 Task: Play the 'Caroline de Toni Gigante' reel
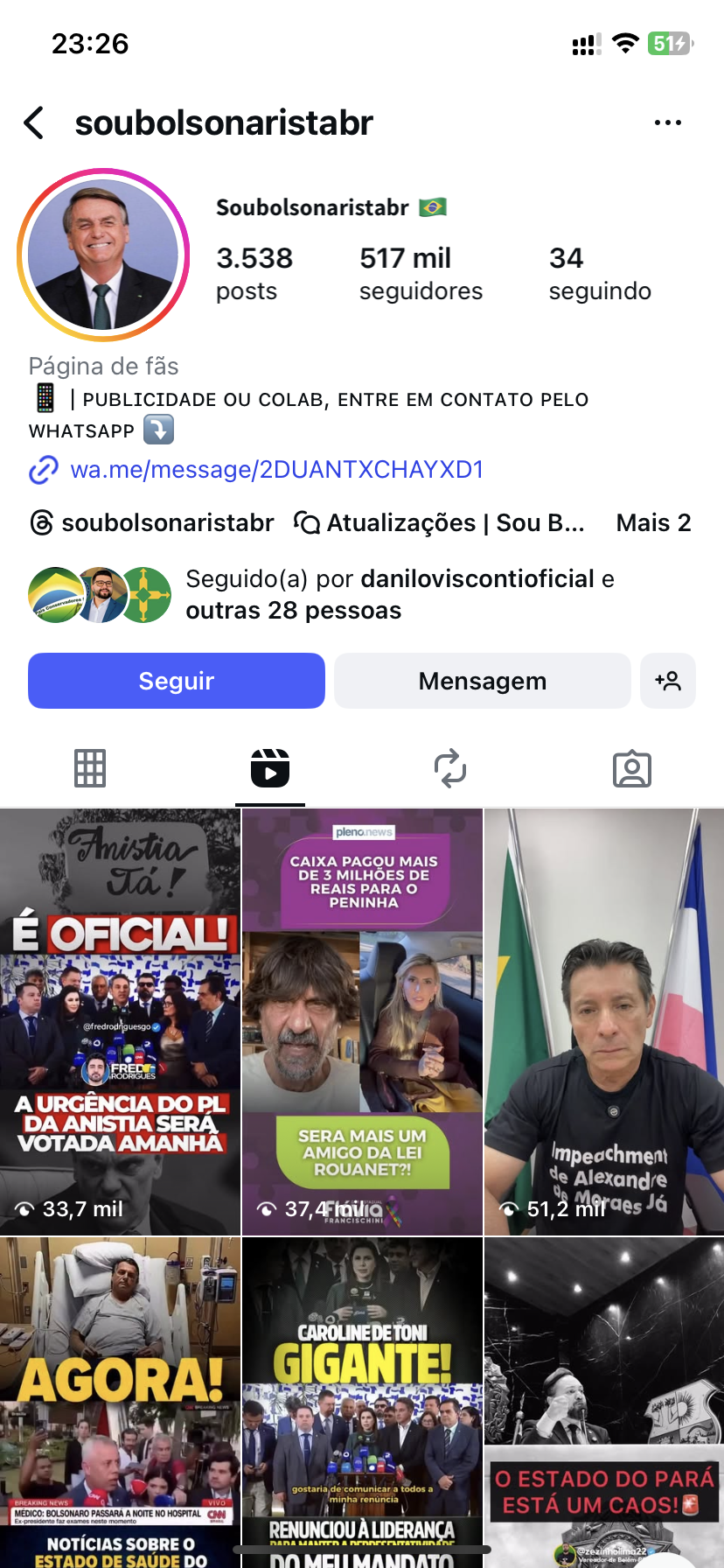[x=362, y=1400]
